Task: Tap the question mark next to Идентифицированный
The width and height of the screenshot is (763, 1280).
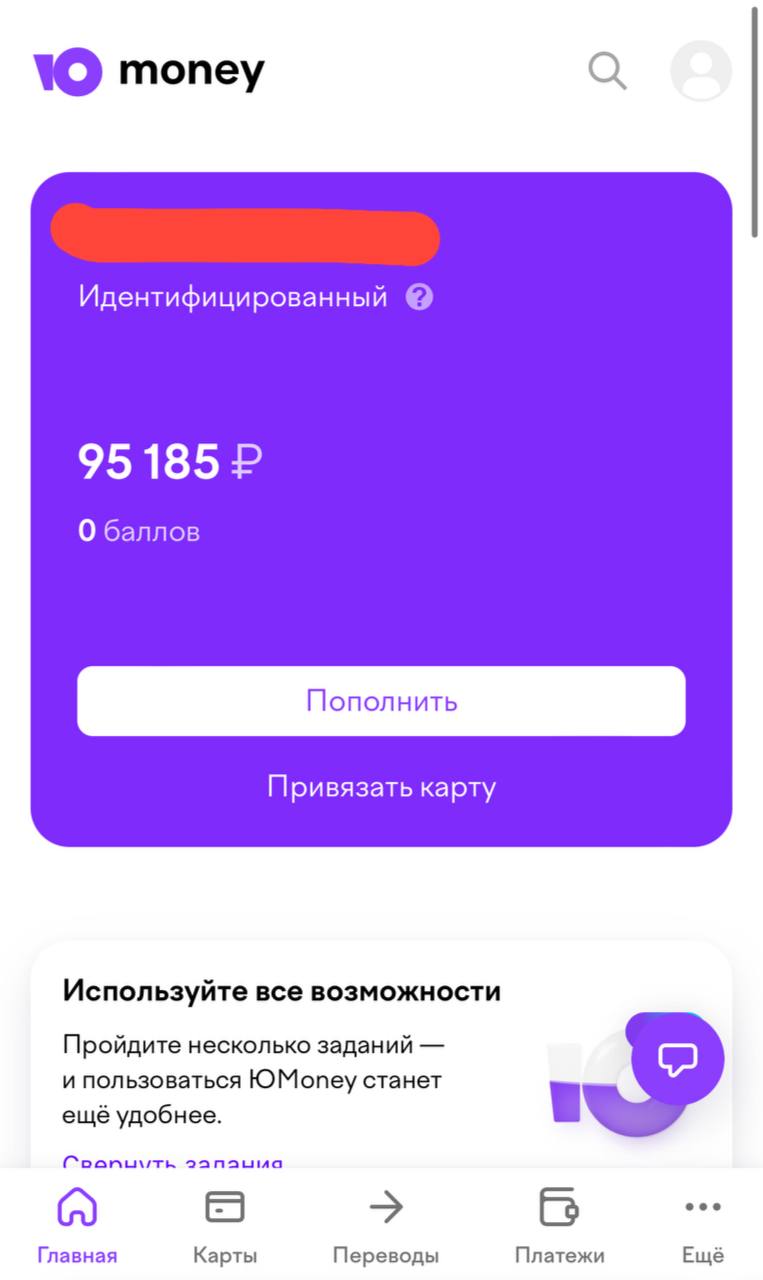Action: 420,297
